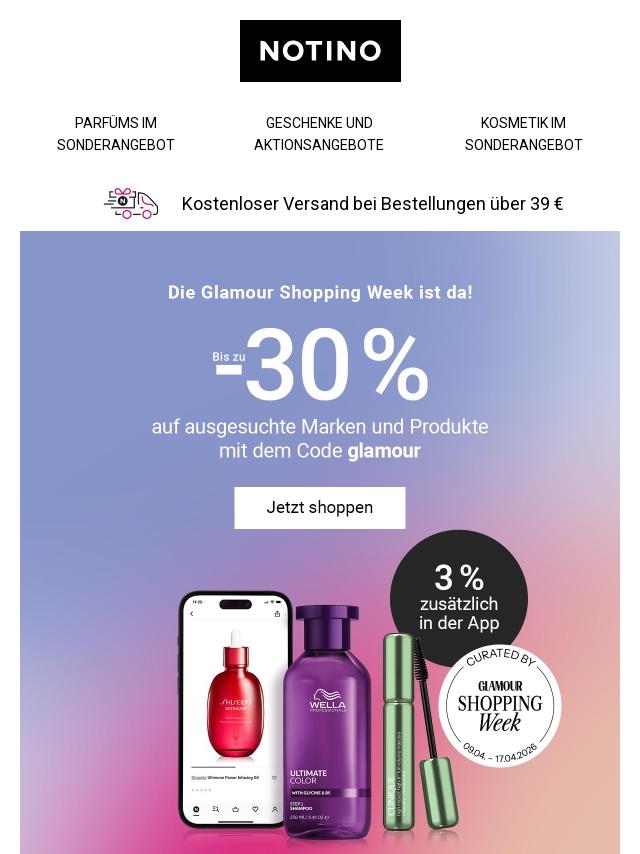The width and height of the screenshot is (640, 854).
Task: Go to Geschenke und Aktionsangebote
Action: coord(319,134)
